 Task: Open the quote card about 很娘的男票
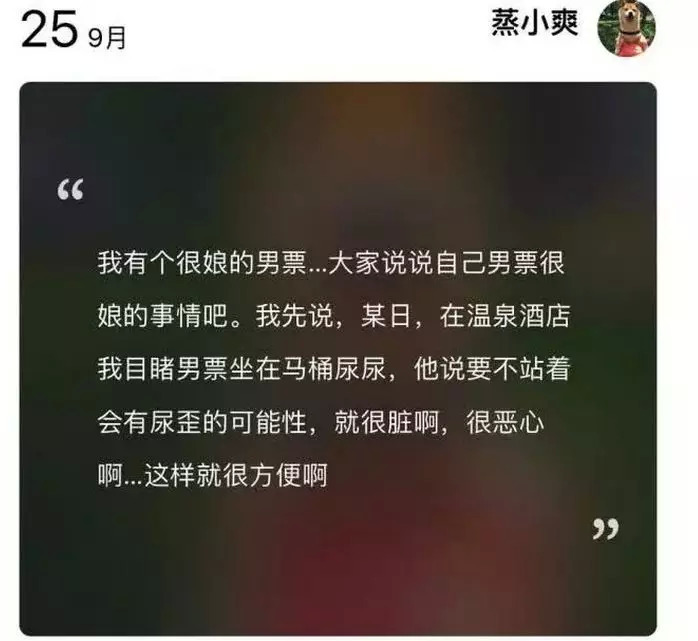coord(338,360)
